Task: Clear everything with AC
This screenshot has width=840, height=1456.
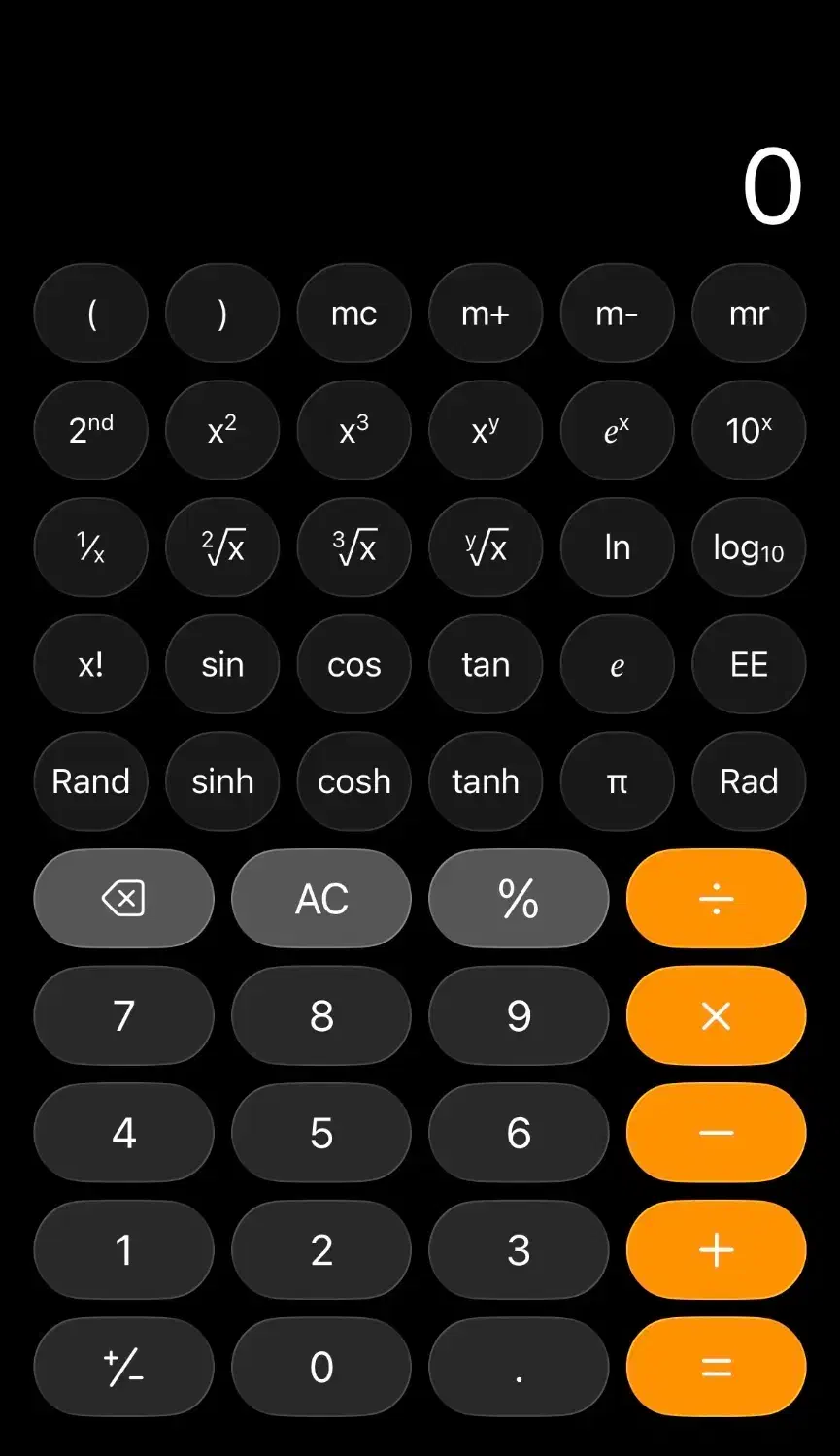Action: pos(321,899)
